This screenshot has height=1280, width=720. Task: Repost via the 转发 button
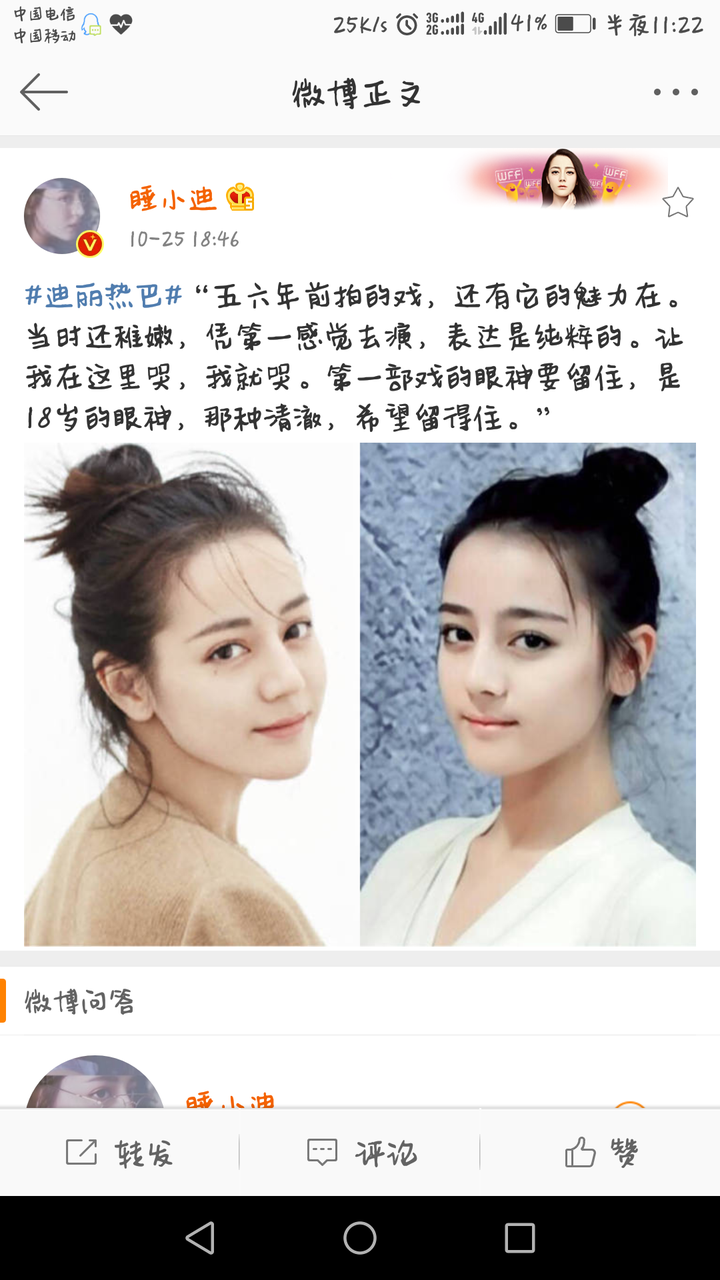pyautogui.click(x=119, y=1152)
